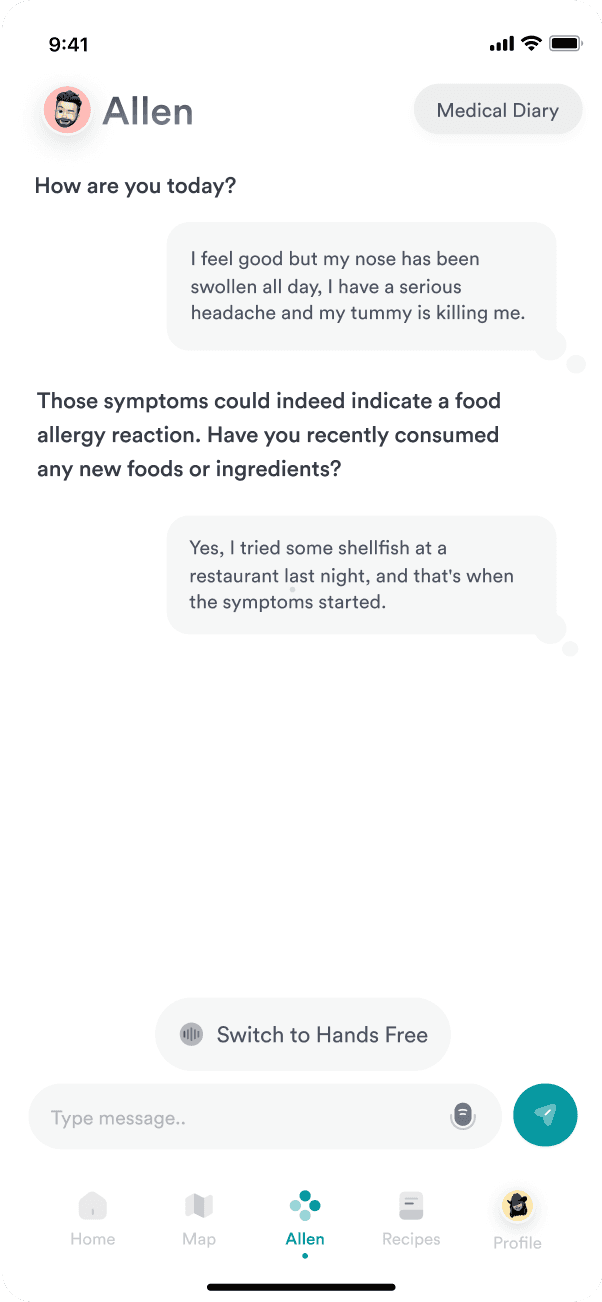This screenshot has width=602, height=1302.
Task: Go to the Home tab
Action: (x=92, y=1219)
